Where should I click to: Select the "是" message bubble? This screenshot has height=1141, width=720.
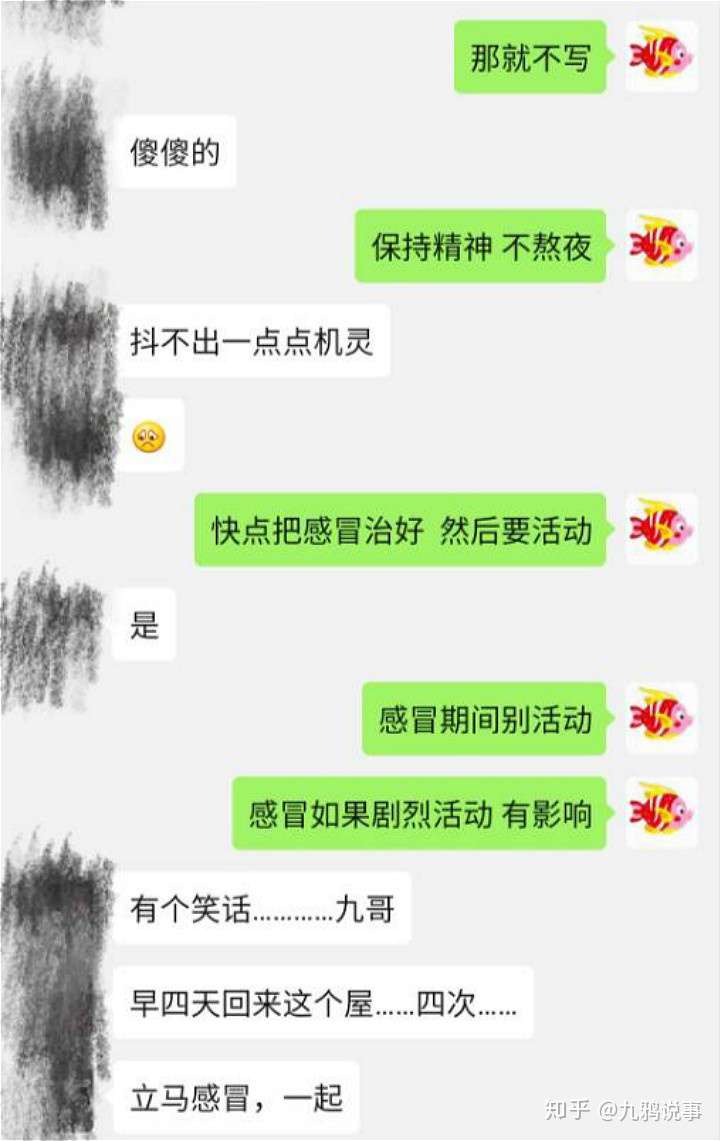[142, 625]
